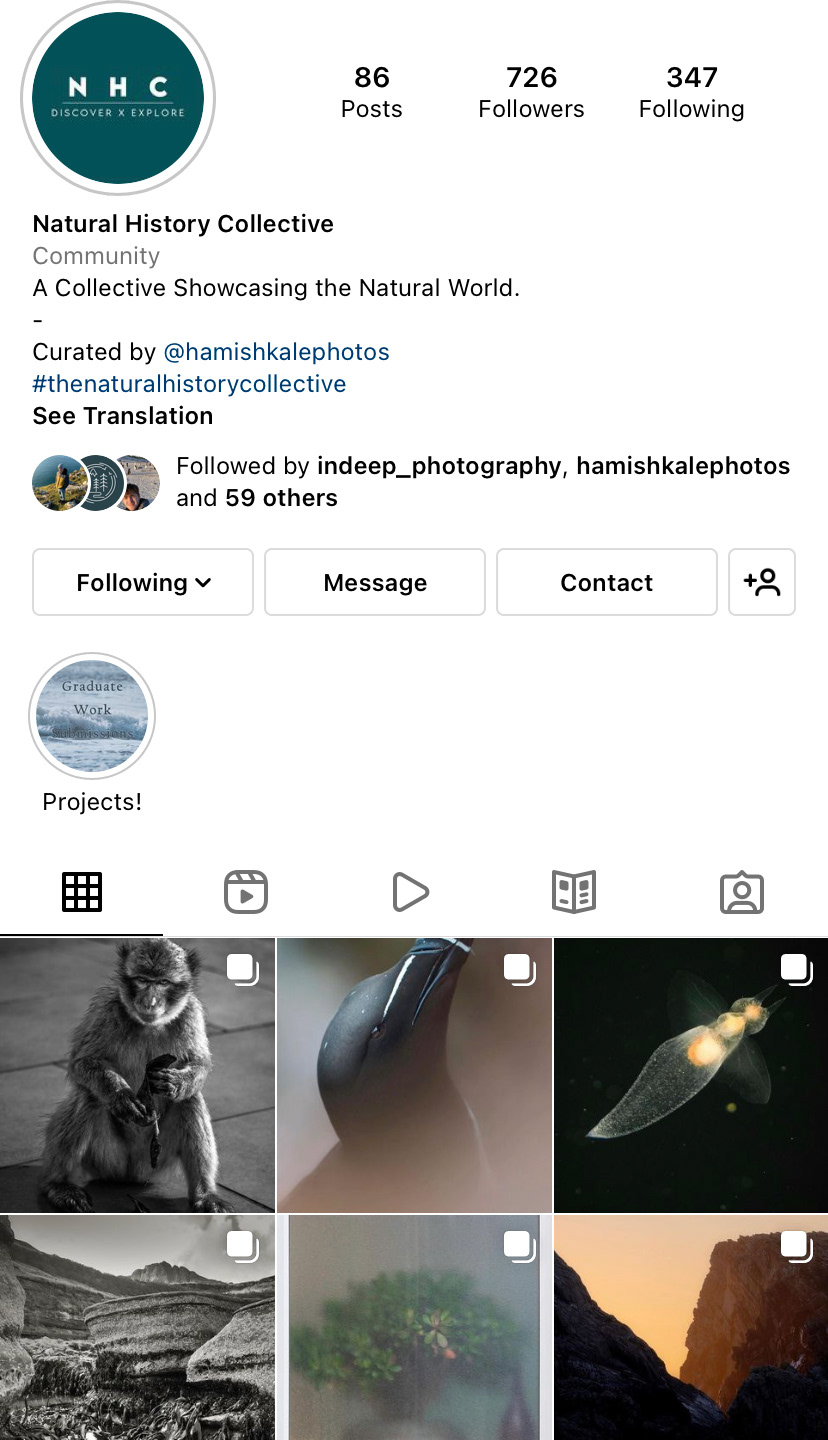
Task: Tap the Contact button
Action: [x=606, y=582]
